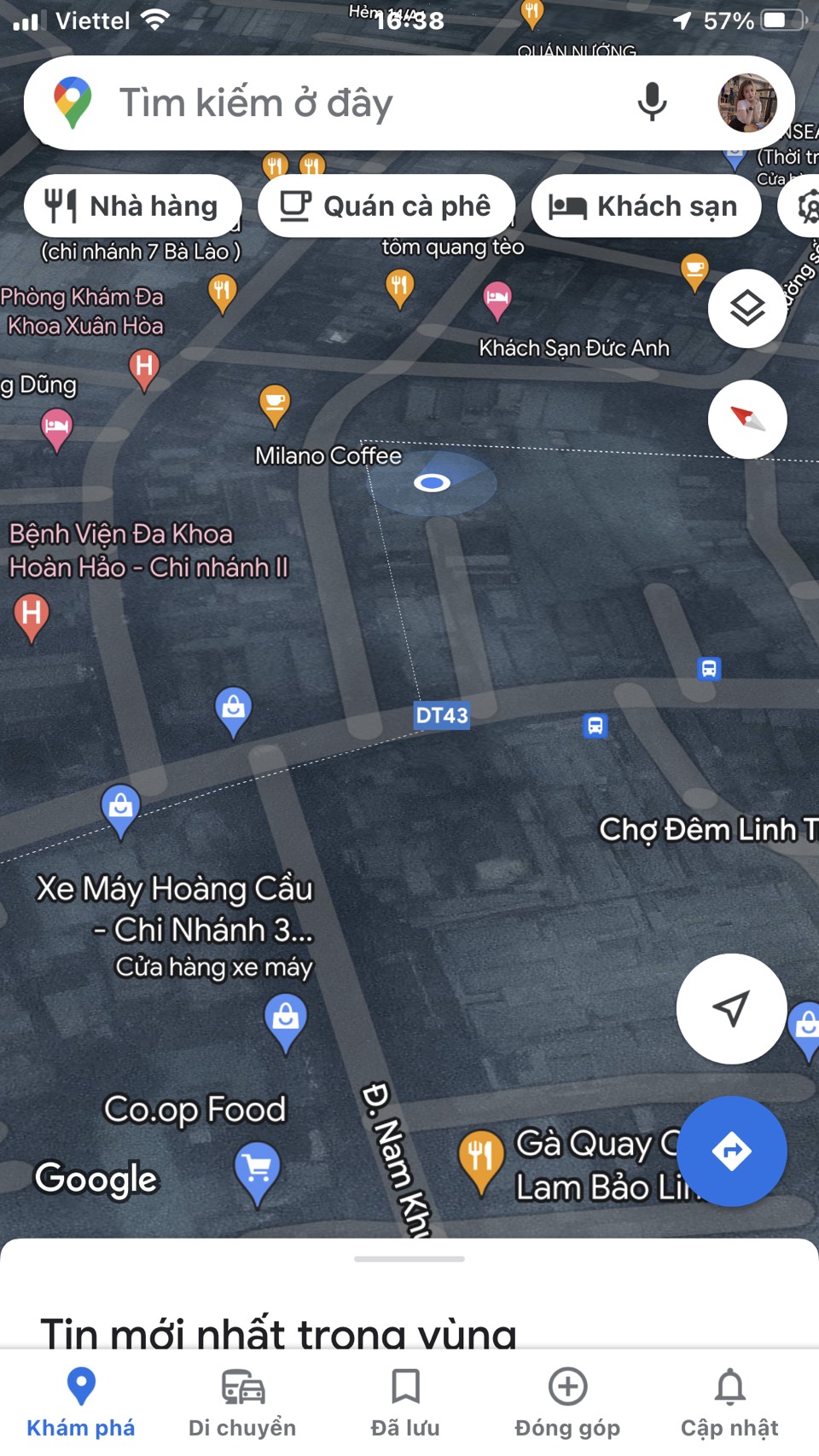
Task: Switch to the Cập nhật tab
Action: pyautogui.click(x=729, y=1403)
